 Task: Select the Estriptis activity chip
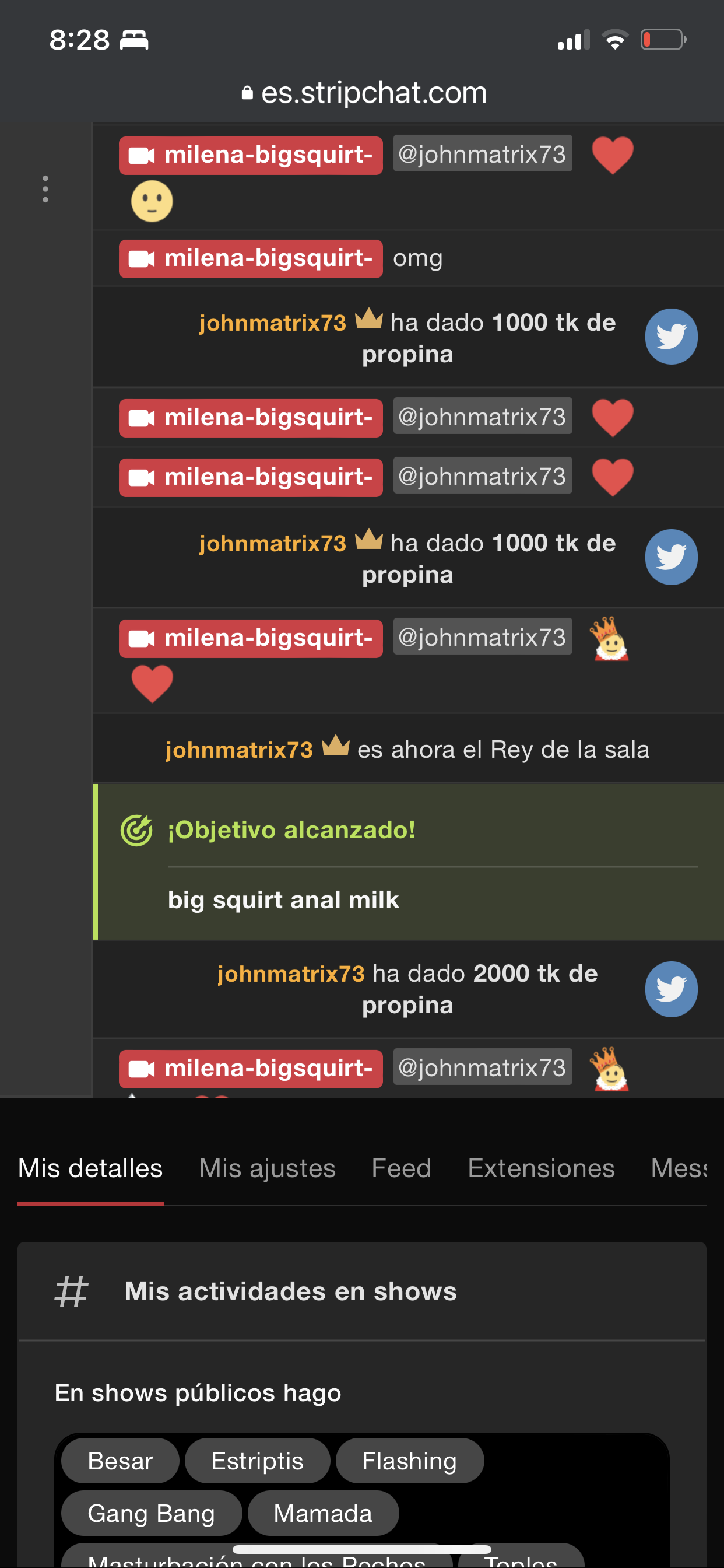pyautogui.click(x=256, y=1460)
